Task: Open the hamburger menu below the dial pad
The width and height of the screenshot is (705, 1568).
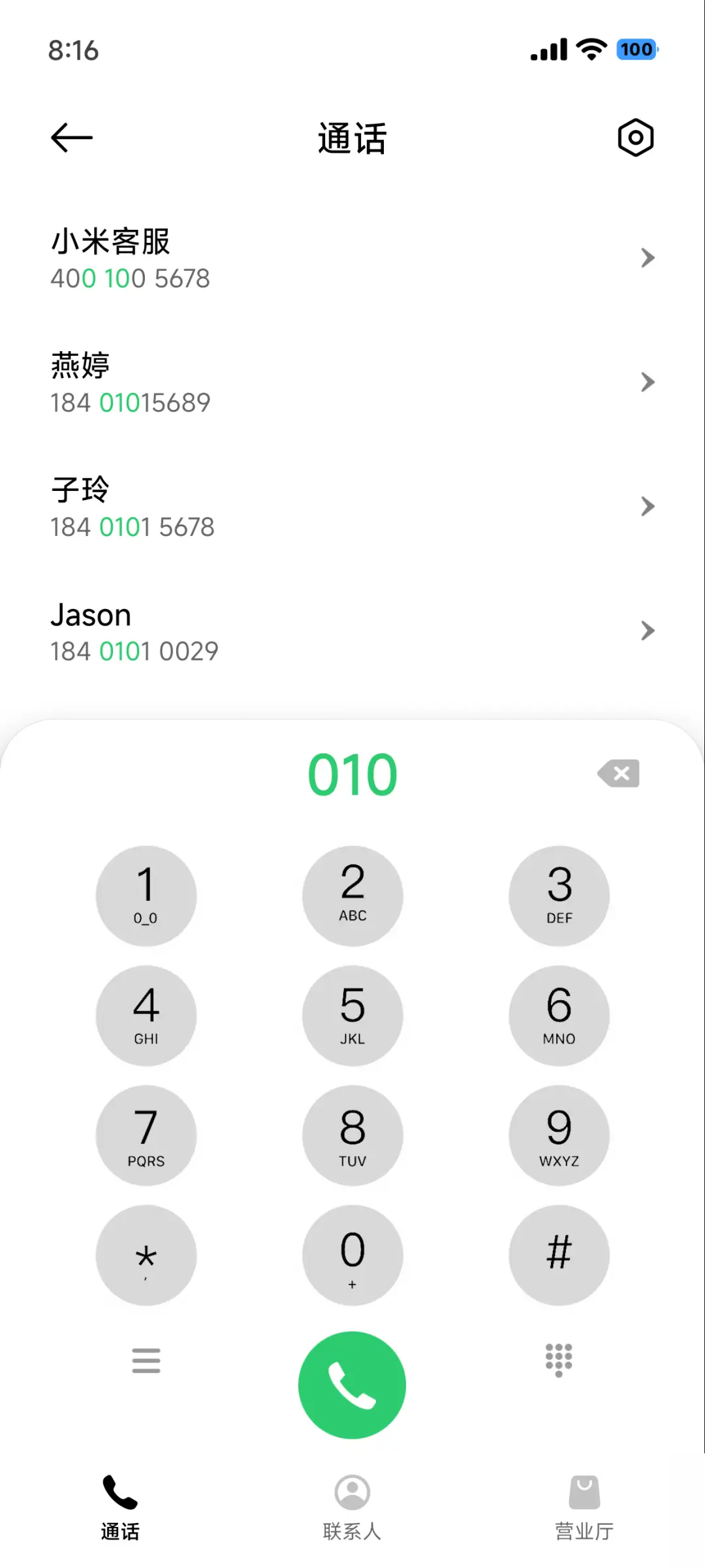Action: [x=146, y=1360]
